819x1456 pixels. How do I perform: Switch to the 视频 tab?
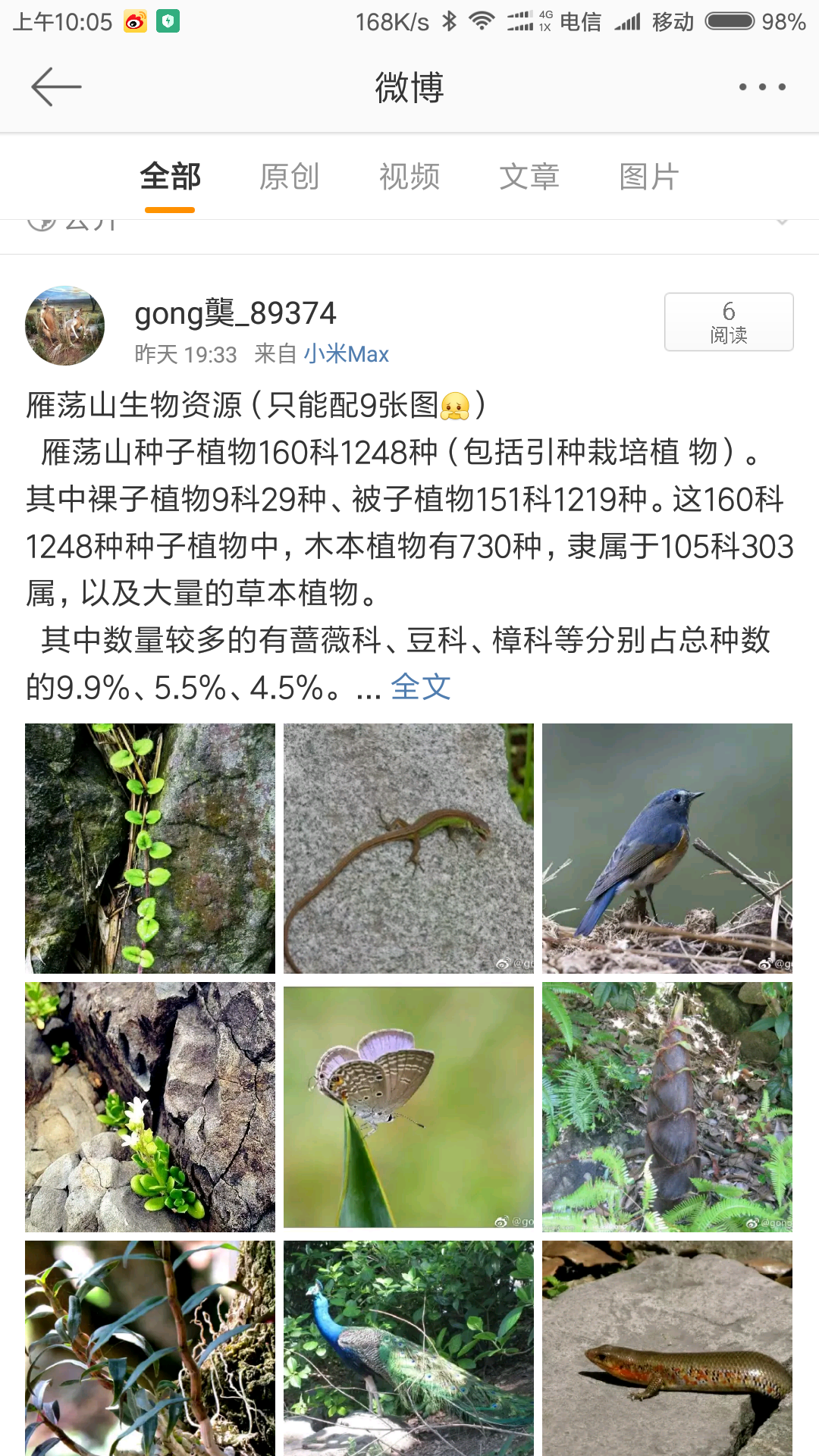point(409,177)
